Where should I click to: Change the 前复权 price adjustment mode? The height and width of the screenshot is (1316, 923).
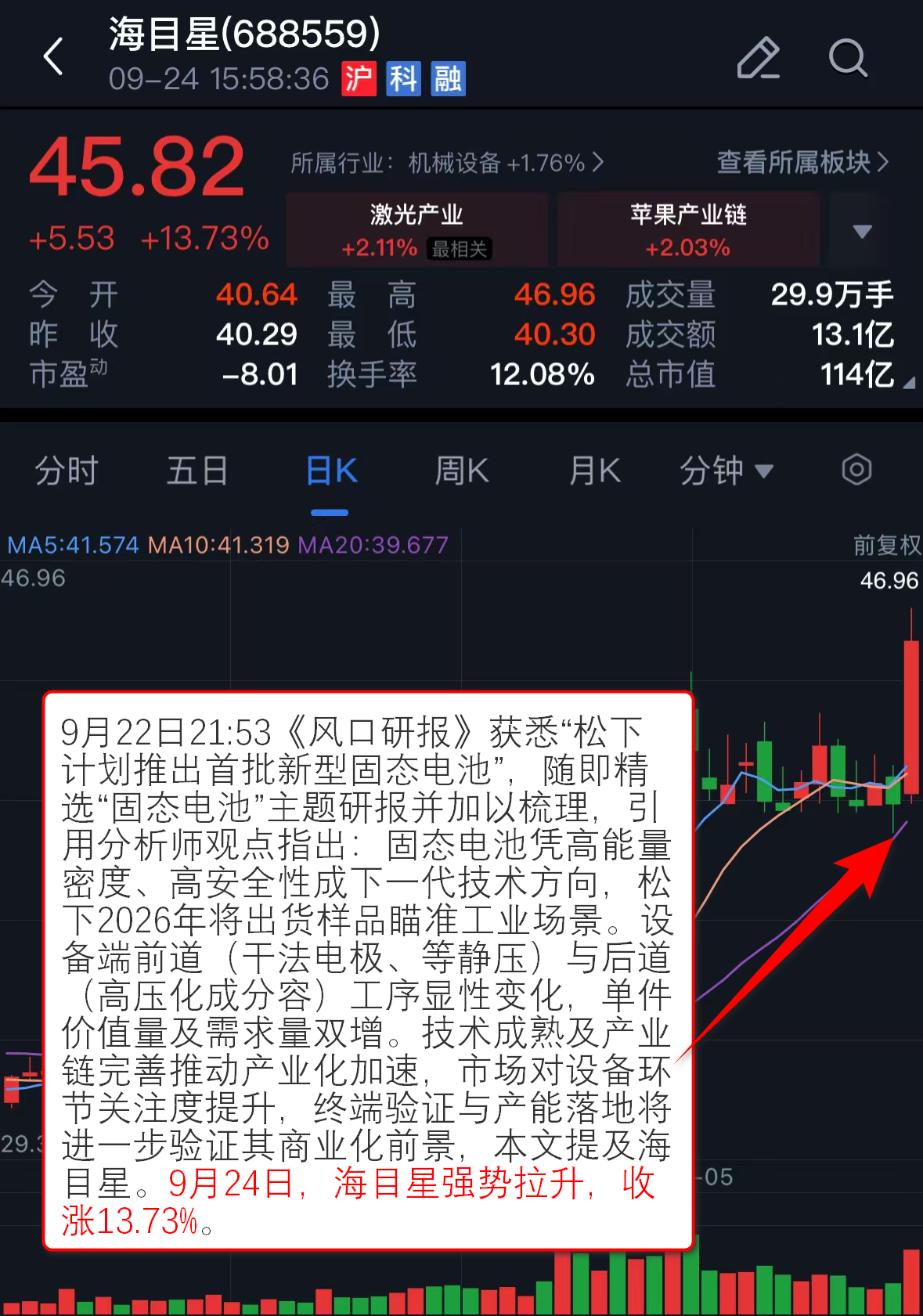point(886,545)
